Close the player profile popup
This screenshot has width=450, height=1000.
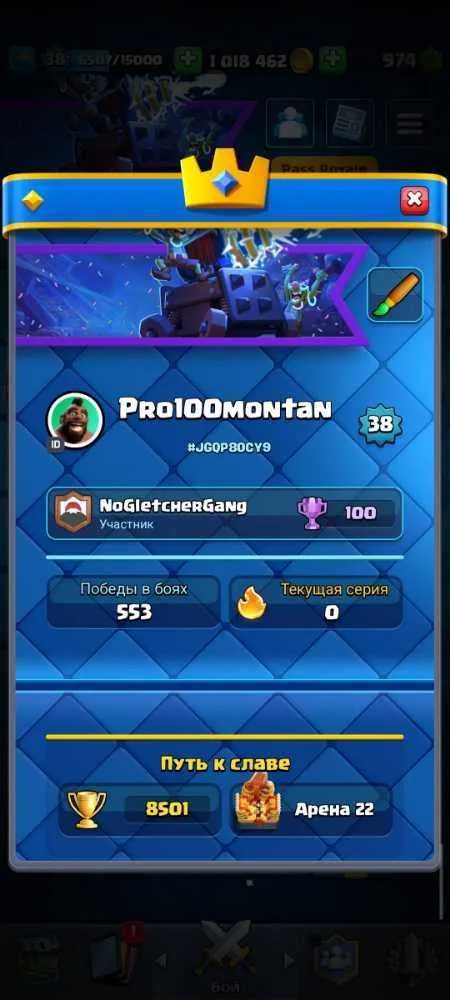click(x=414, y=200)
